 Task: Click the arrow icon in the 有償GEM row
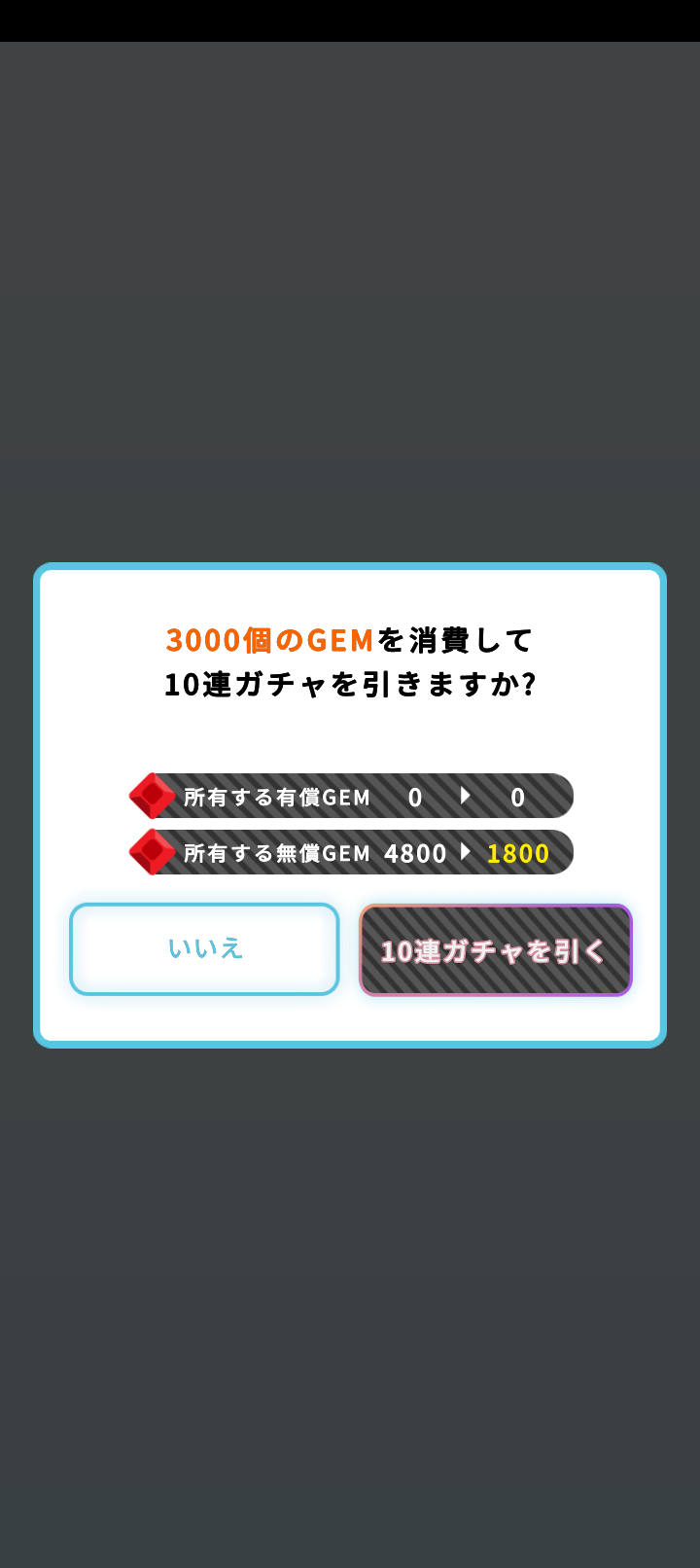tap(466, 796)
